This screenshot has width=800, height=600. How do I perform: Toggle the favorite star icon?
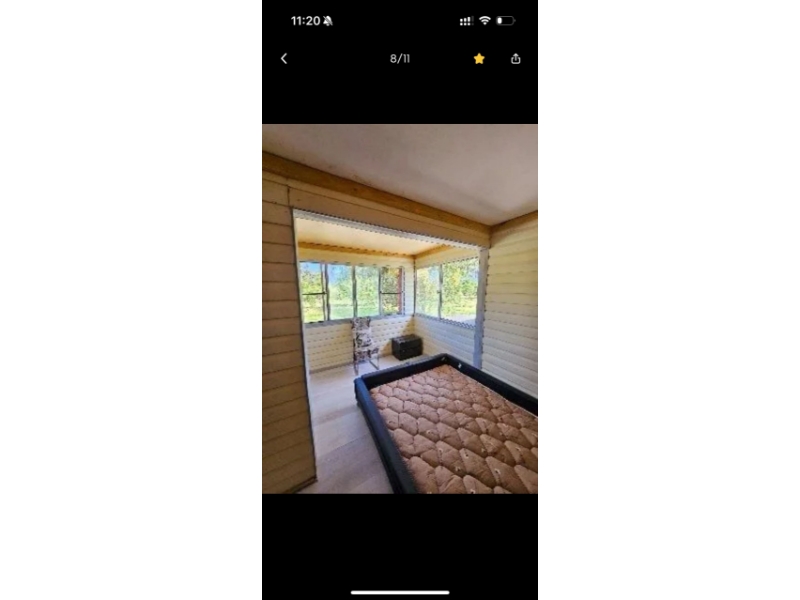click(x=479, y=59)
